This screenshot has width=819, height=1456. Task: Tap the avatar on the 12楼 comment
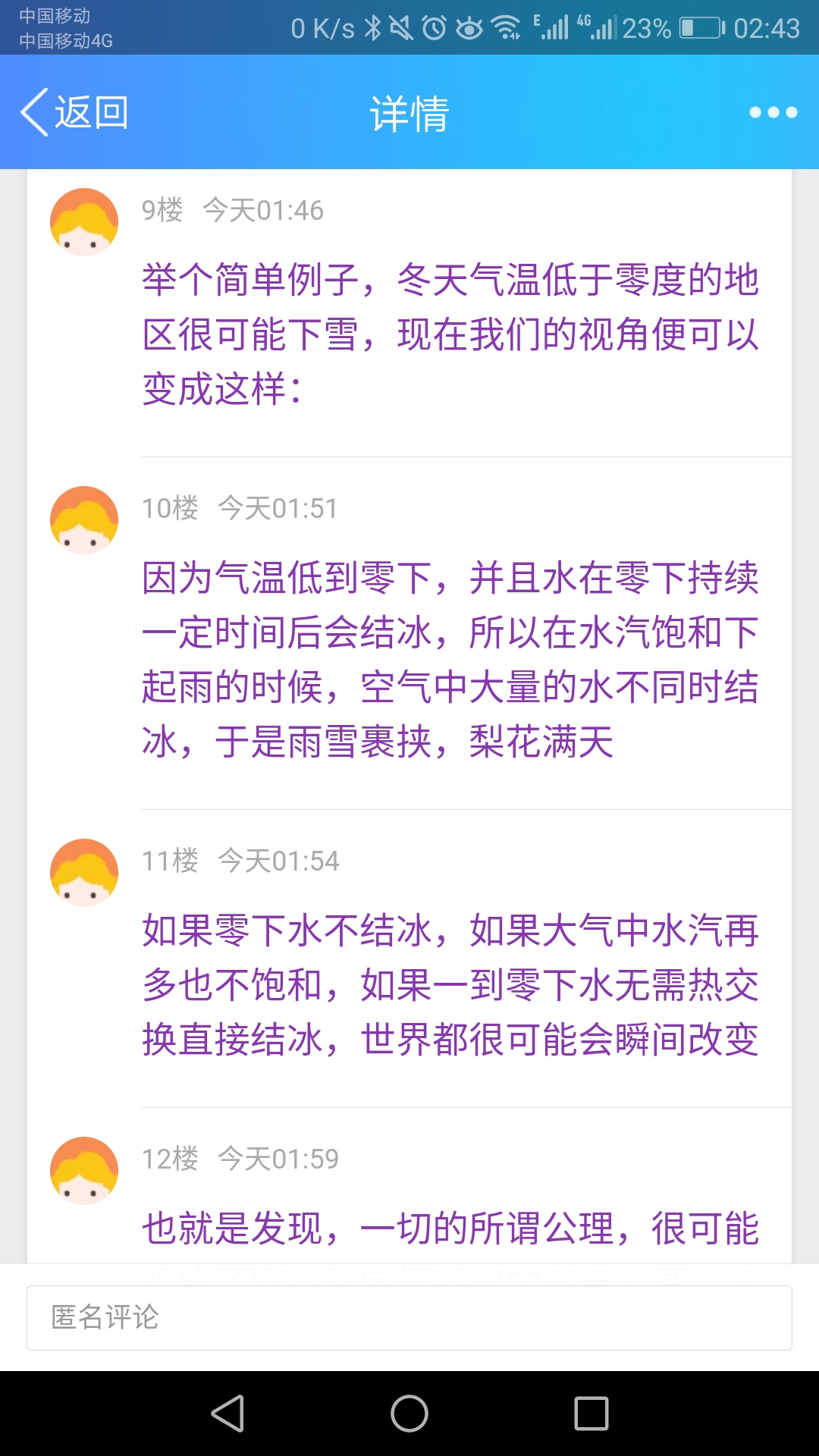pyautogui.click(x=84, y=1171)
